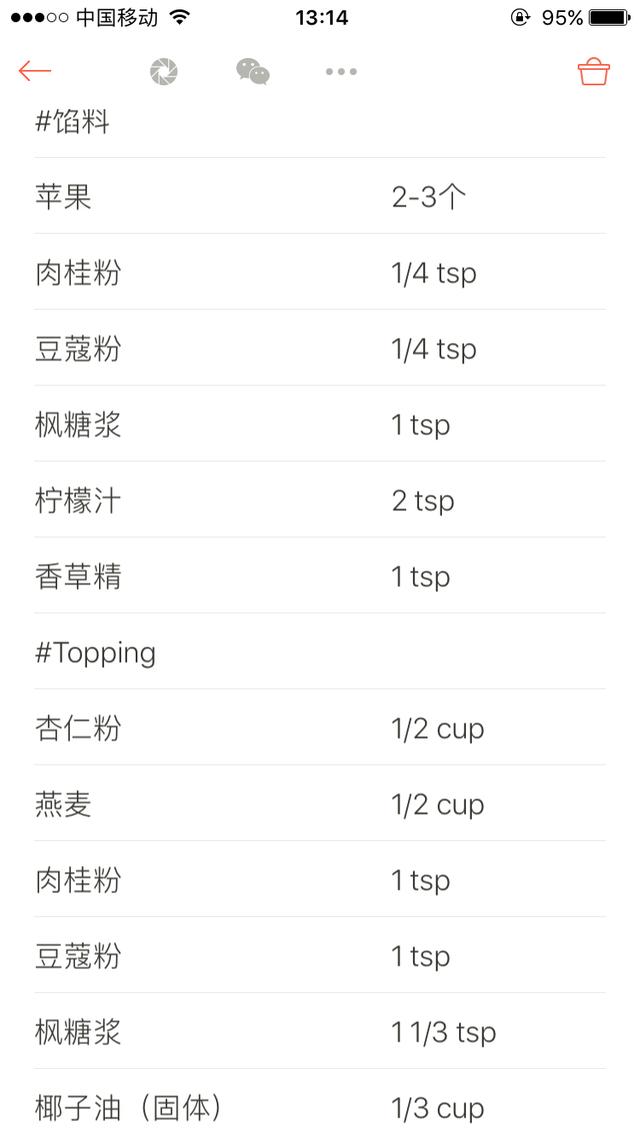Share recipe to a WeChat chat
Viewport: 640px width, 1138px height.
pyautogui.click(x=252, y=72)
